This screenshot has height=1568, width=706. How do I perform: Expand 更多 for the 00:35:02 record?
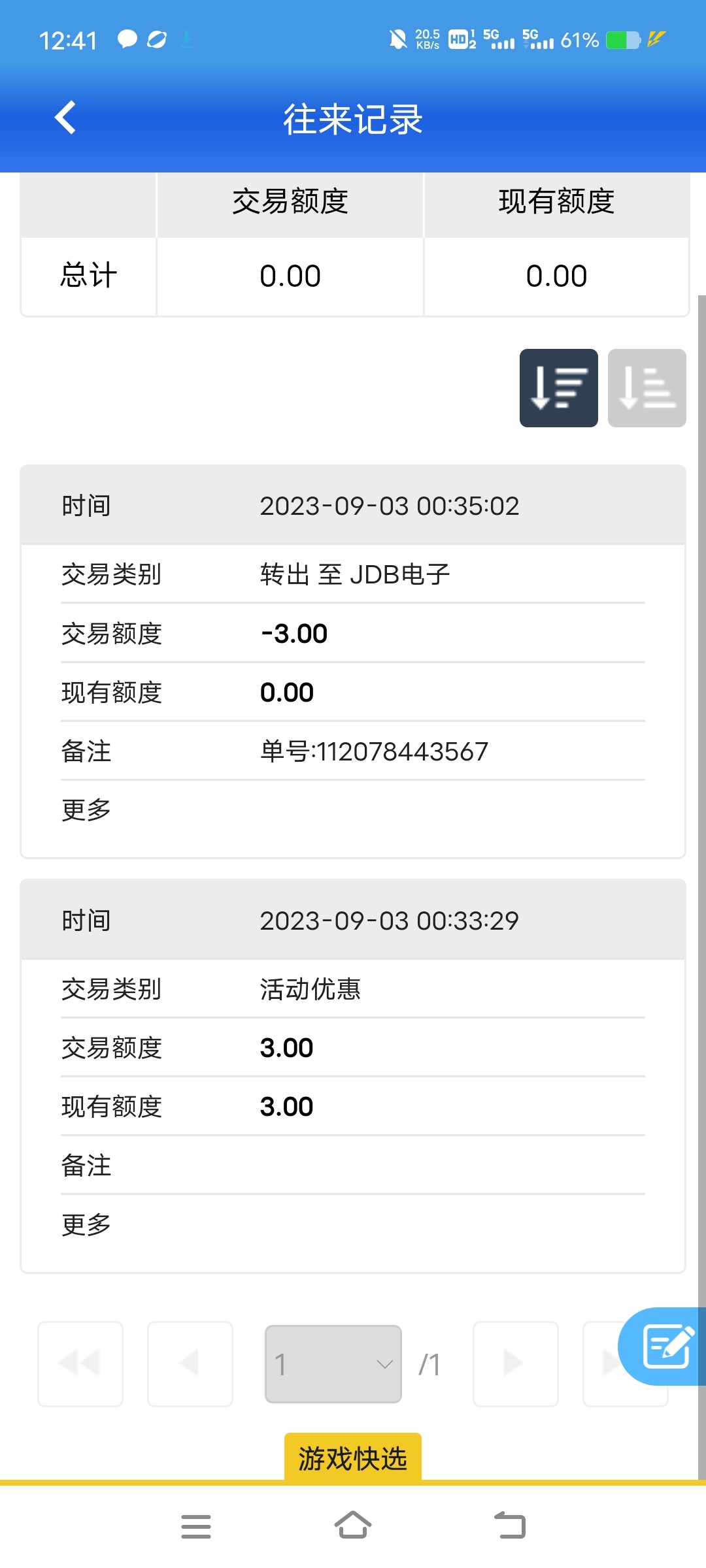coord(86,810)
